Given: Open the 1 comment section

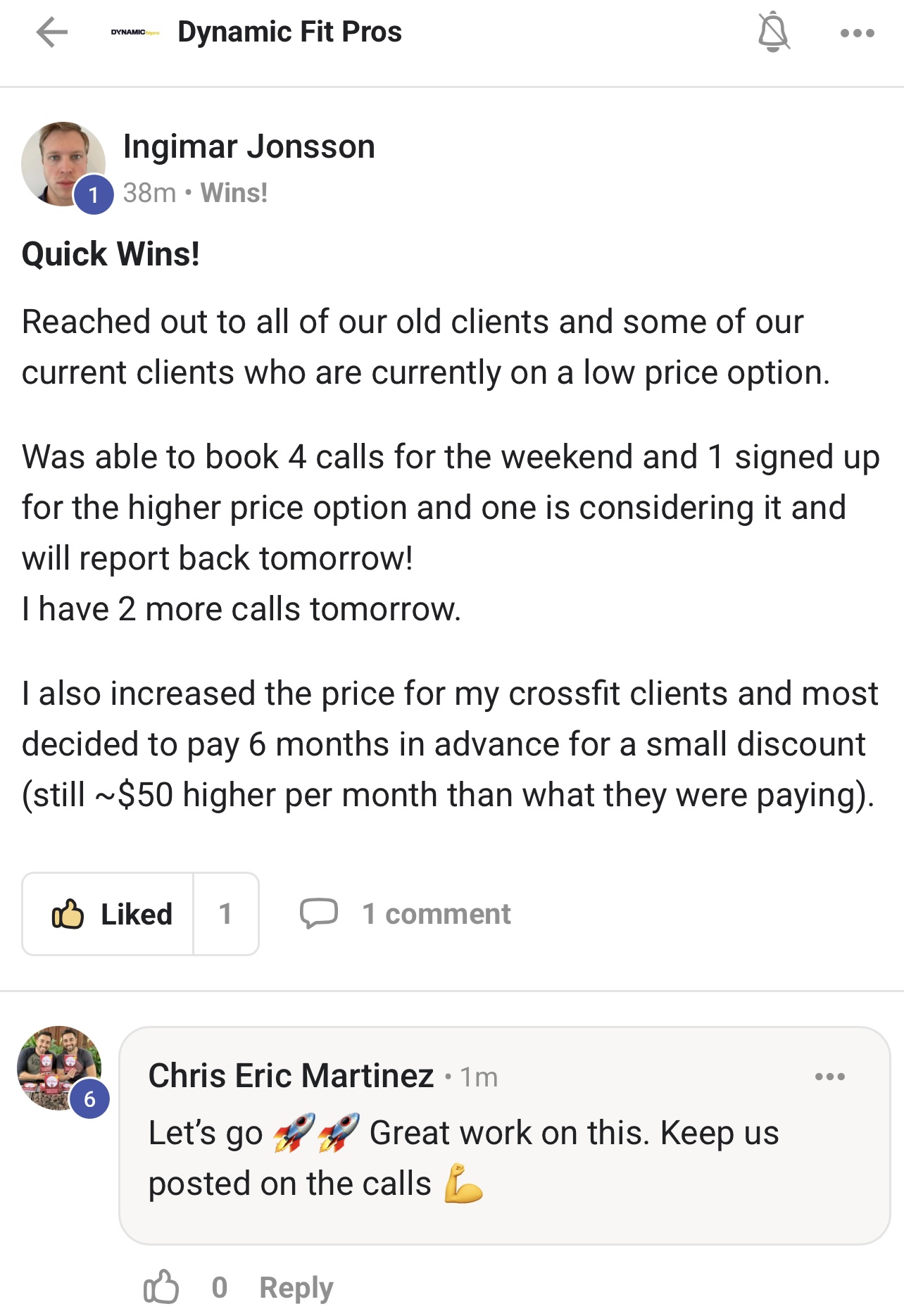Looking at the screenshot, I should (x=406, y=914).
